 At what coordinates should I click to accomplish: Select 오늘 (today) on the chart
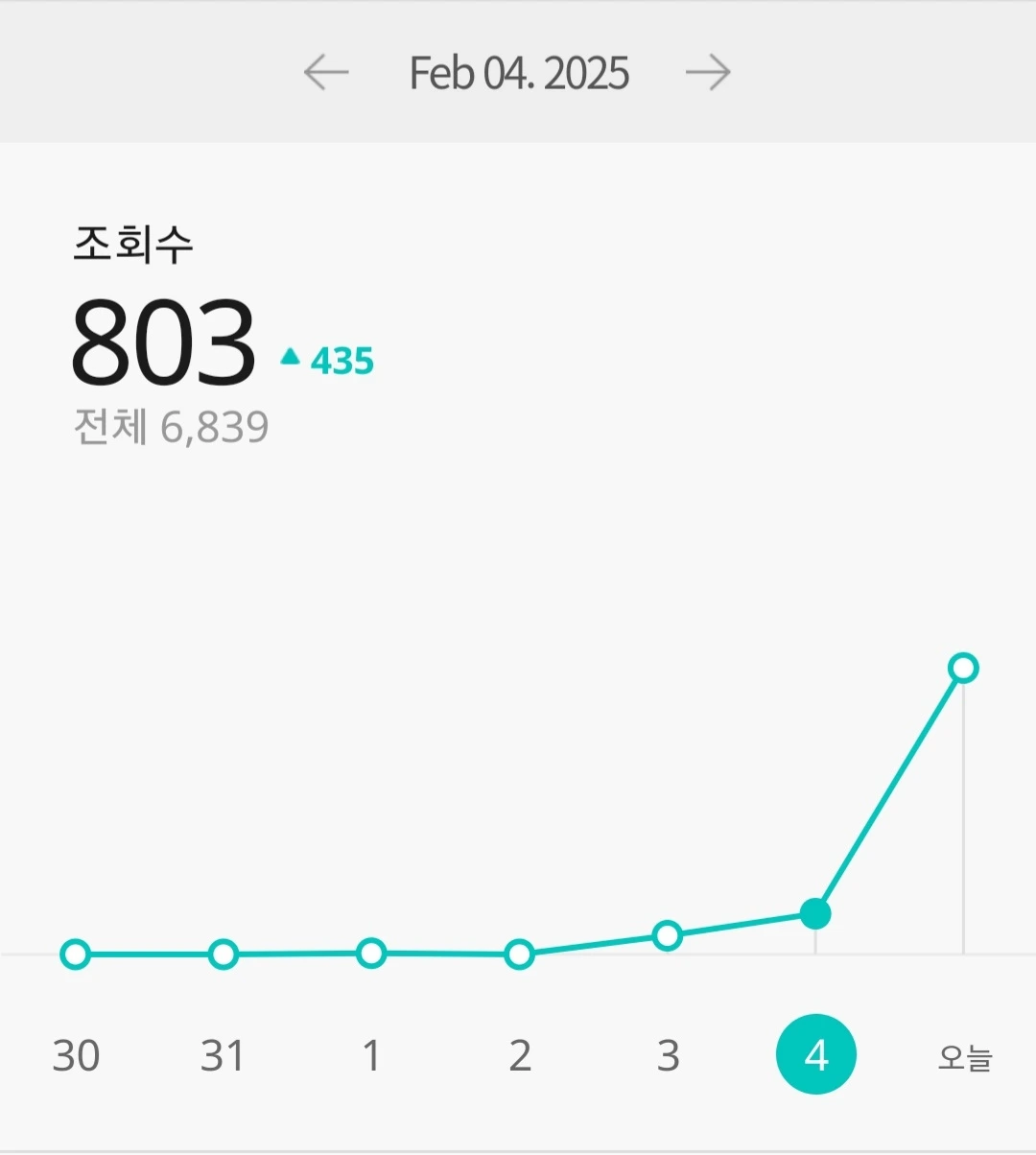(964, 1057)
